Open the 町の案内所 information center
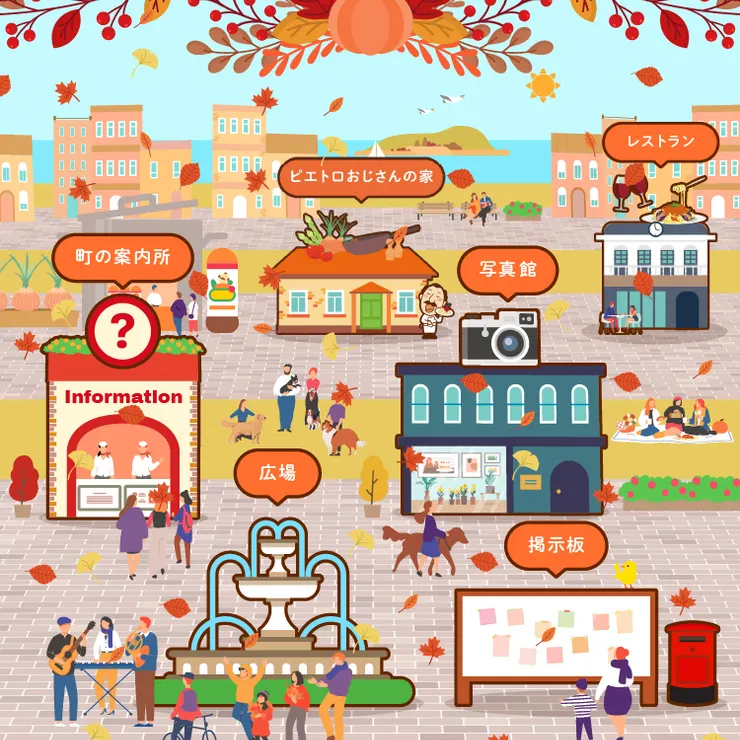The height and width of the screenshot is (740, 740). point(123,257)
